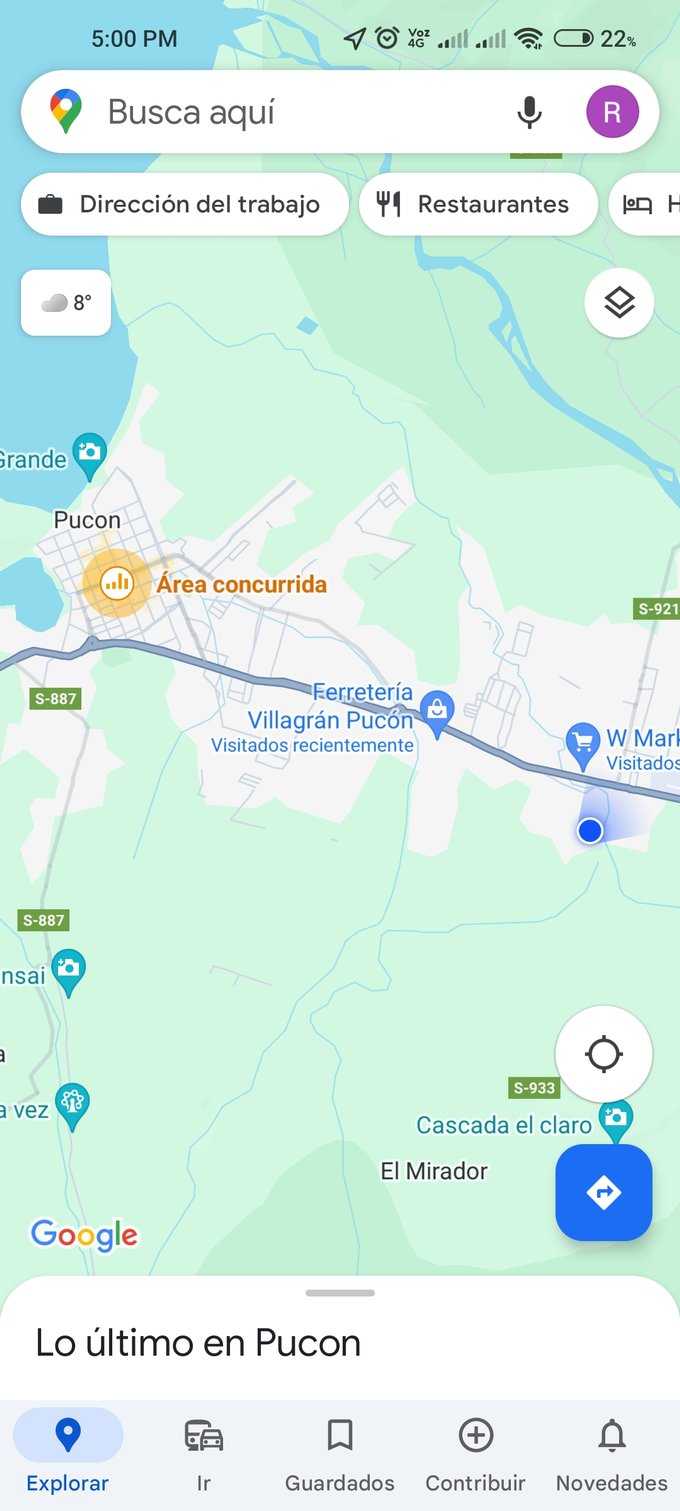Open Ferretería Villagrán Pucón place marker
The image size is (680, 1511).
pos(436,710)
